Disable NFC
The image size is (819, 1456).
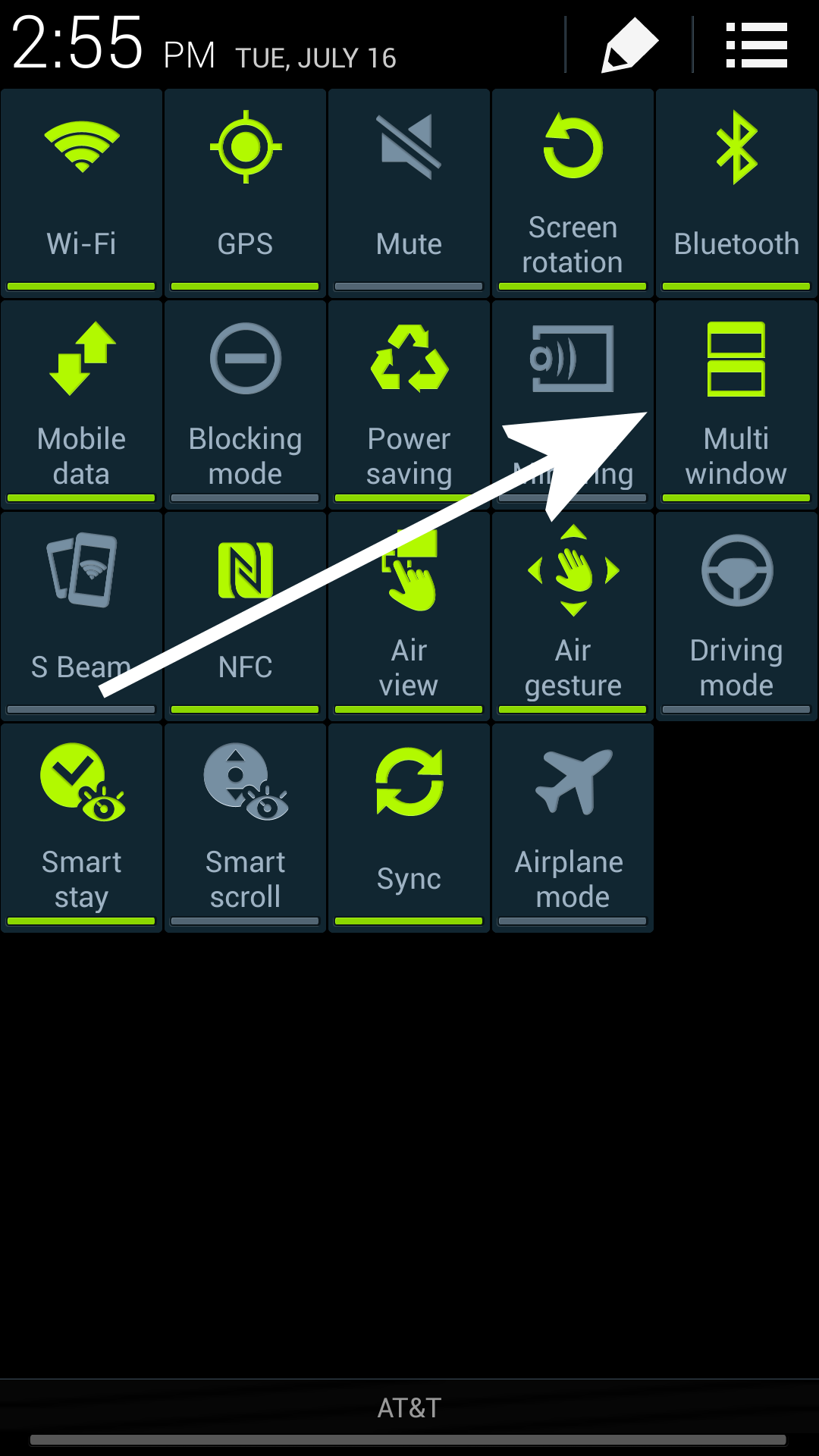245,616
